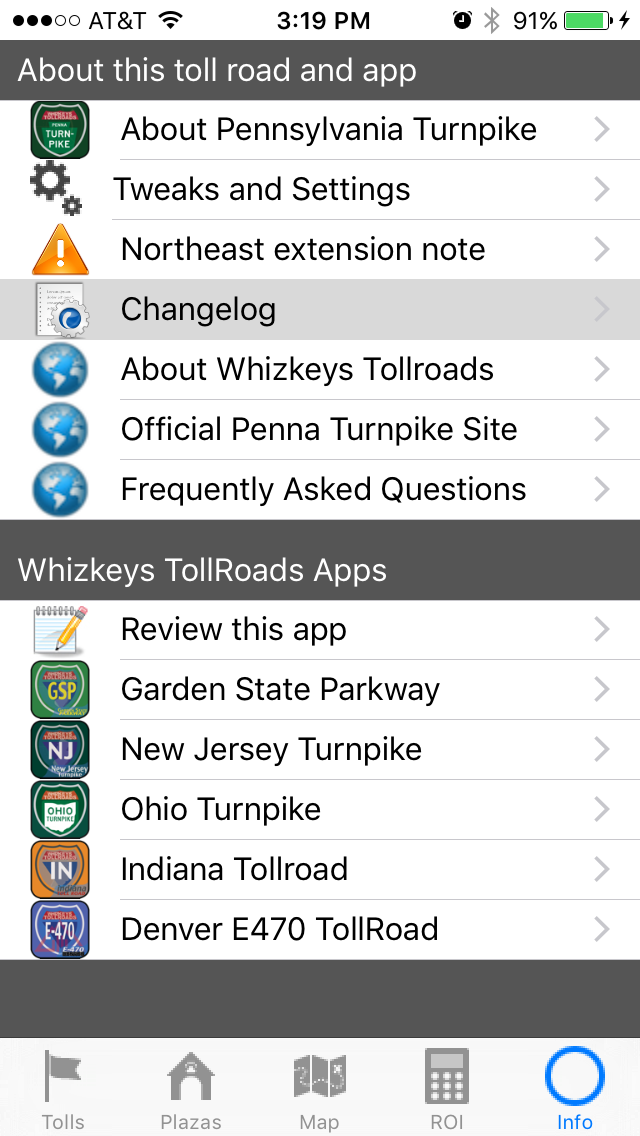
Task: View the Northeast extension note
Action: click(320, 250)
